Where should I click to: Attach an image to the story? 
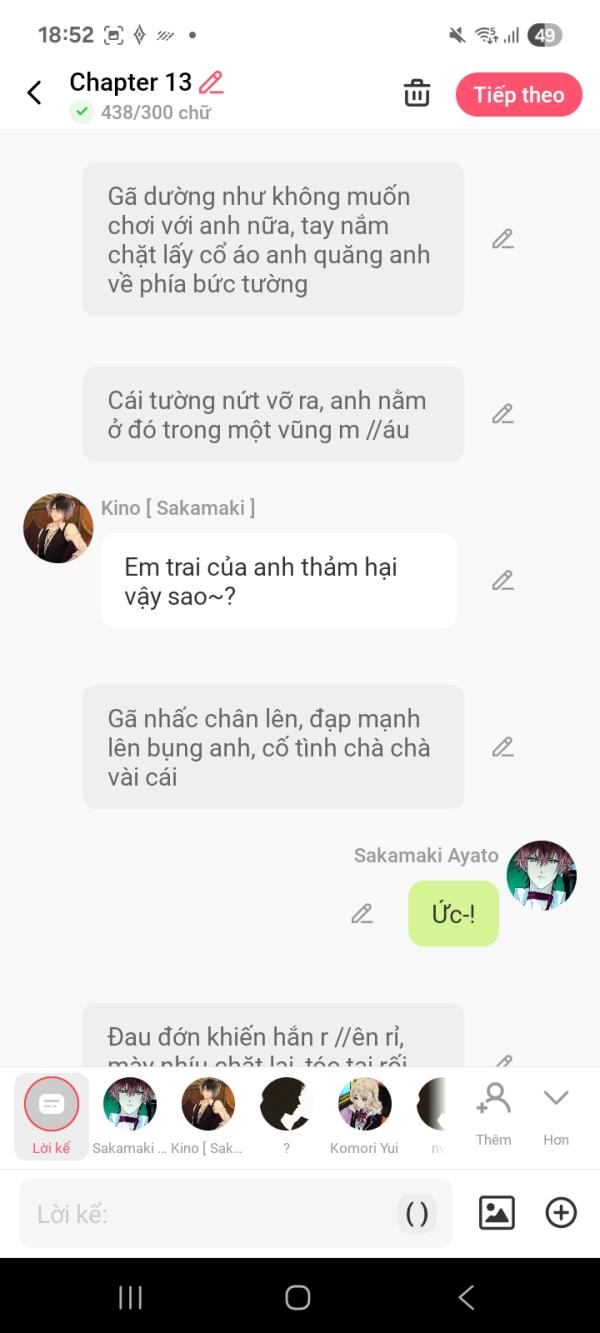pyautogui.click(x=497, y=1213)
